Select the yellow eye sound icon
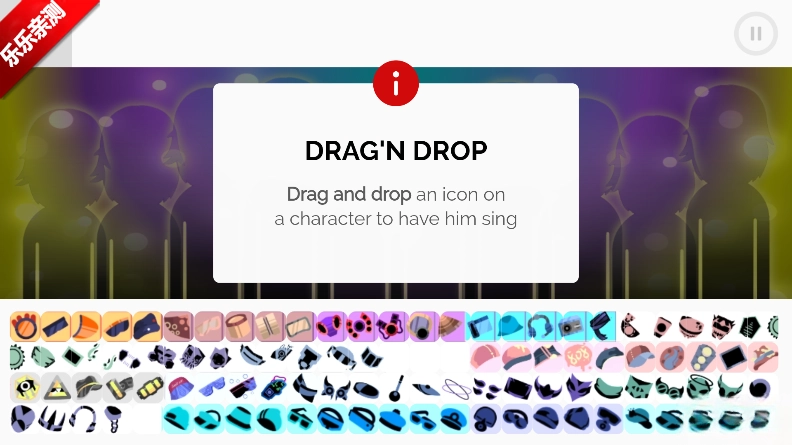792x445 pixels. (25, 386)
